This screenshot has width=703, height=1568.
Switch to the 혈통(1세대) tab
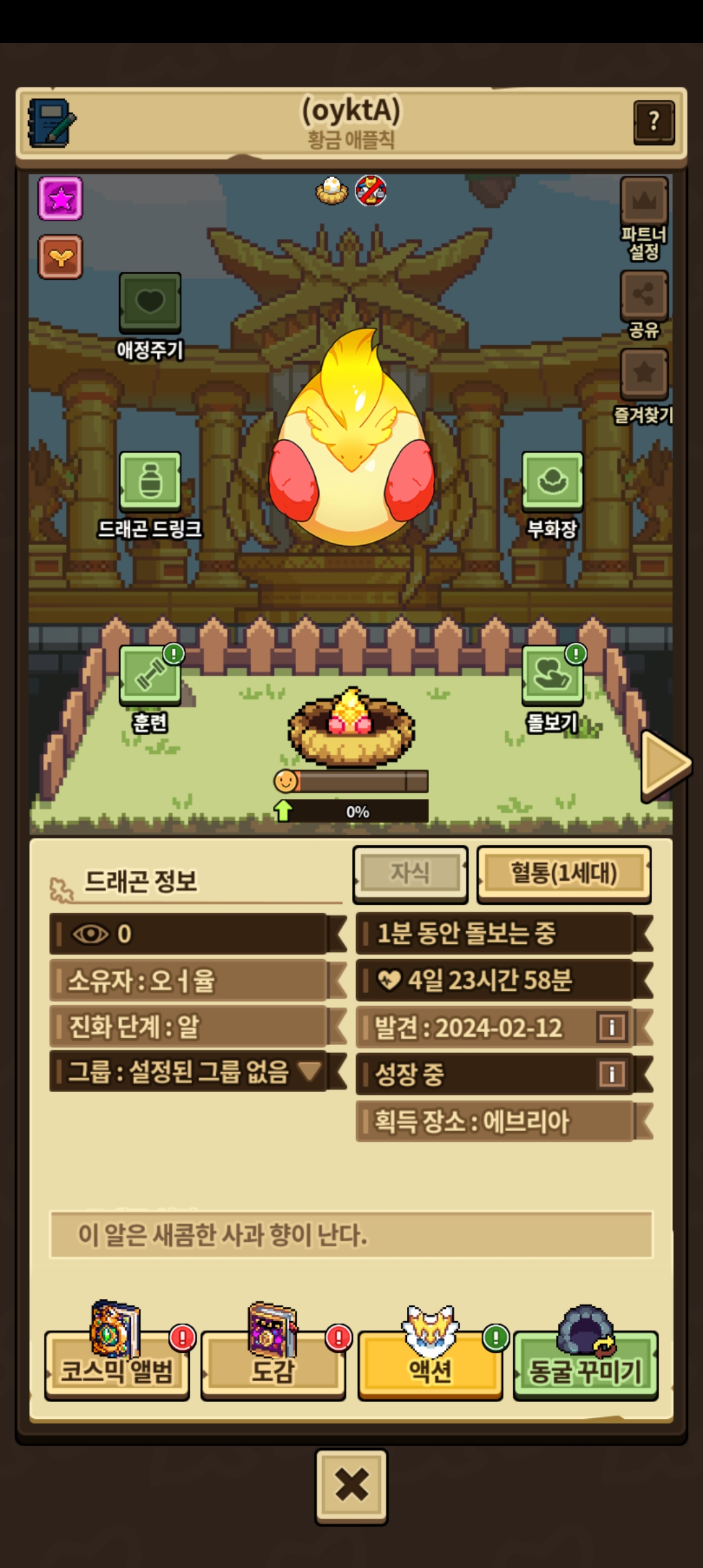pos(564,873)
